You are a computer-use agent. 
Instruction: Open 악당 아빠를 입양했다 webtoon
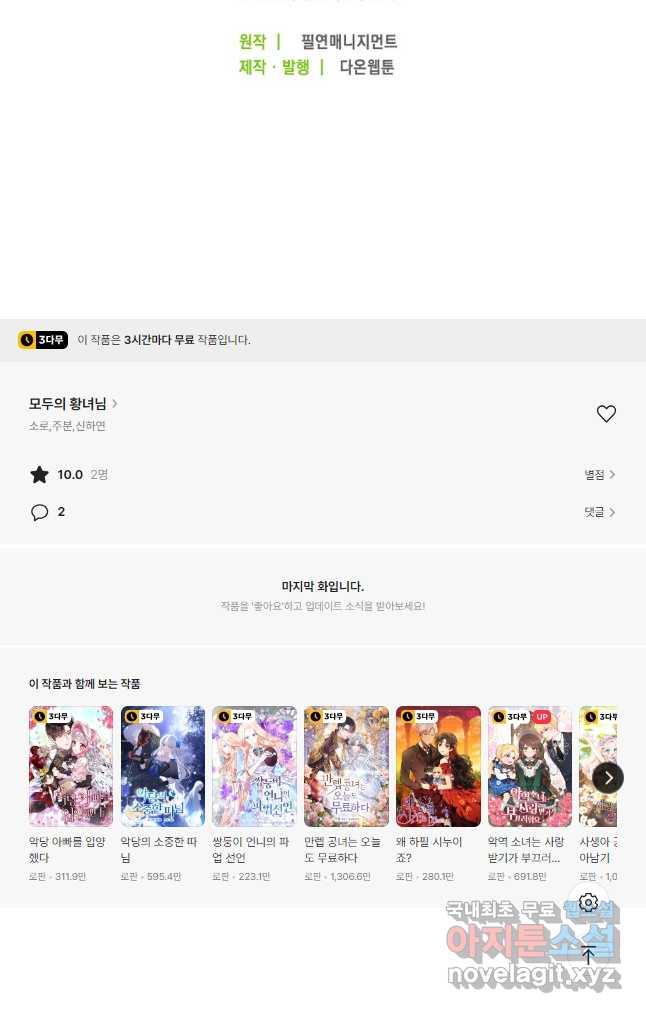point(70,767)
